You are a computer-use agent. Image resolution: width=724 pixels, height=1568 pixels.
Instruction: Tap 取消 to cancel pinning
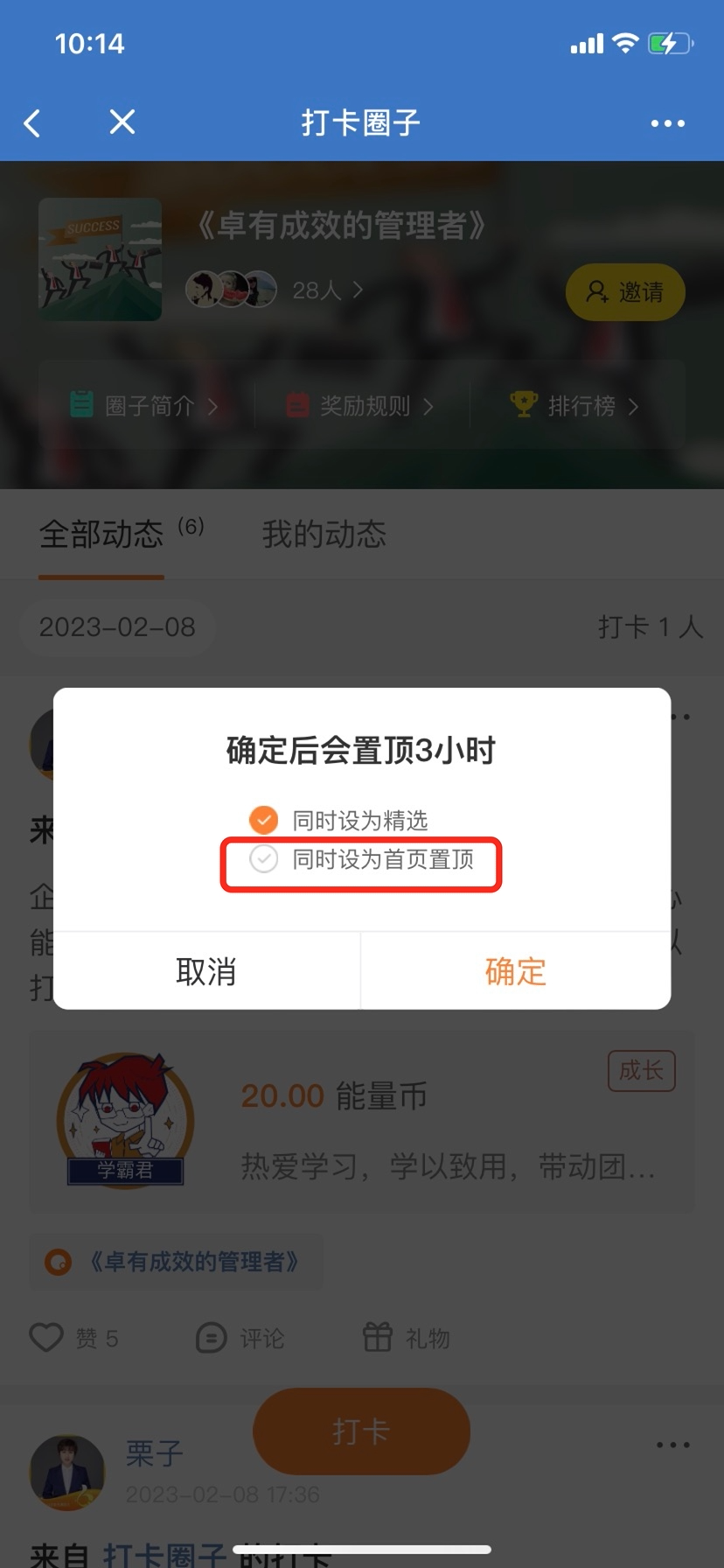click(206, 971)
